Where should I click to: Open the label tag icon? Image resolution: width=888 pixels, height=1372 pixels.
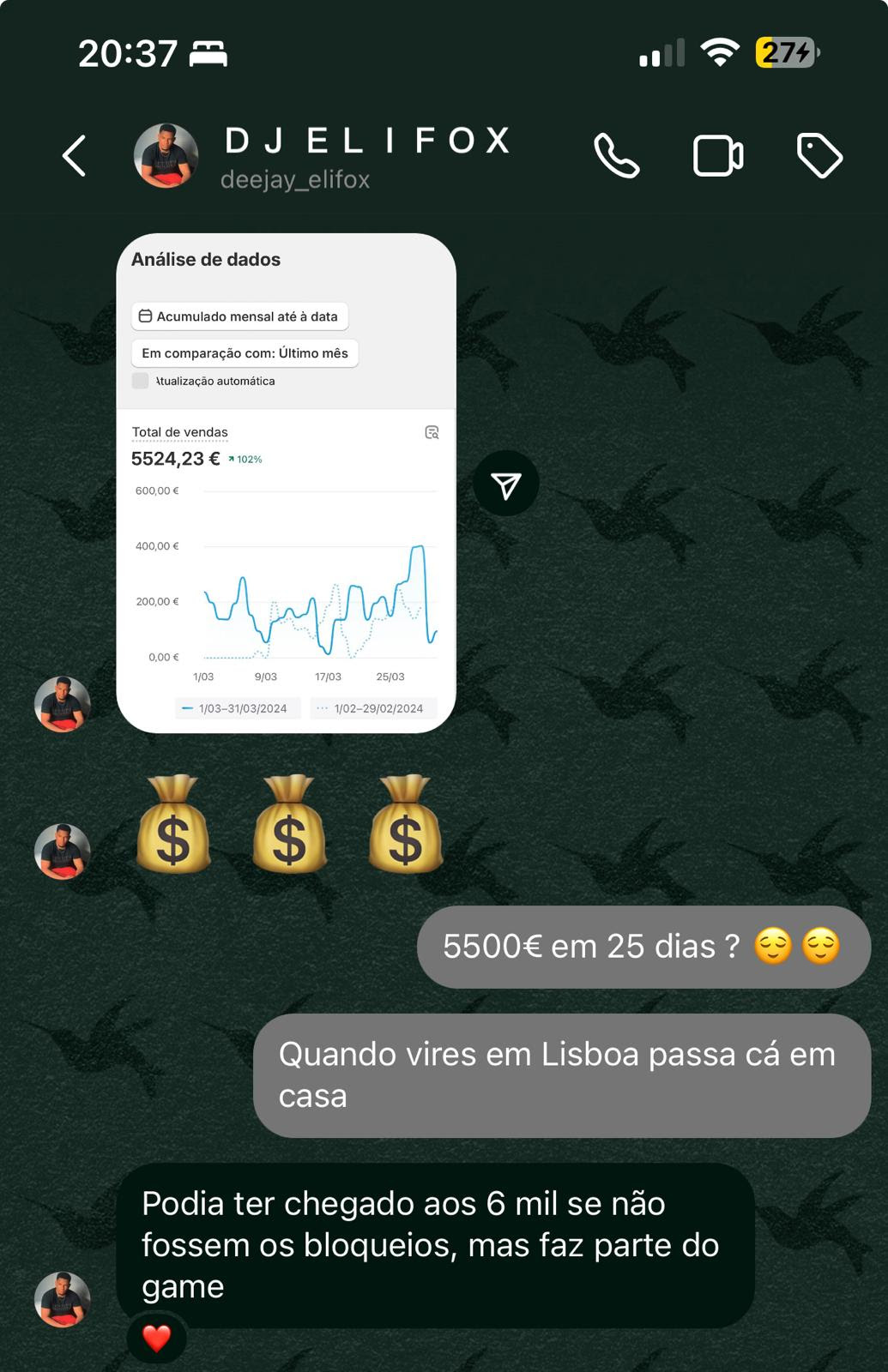(x=819, y=156)
